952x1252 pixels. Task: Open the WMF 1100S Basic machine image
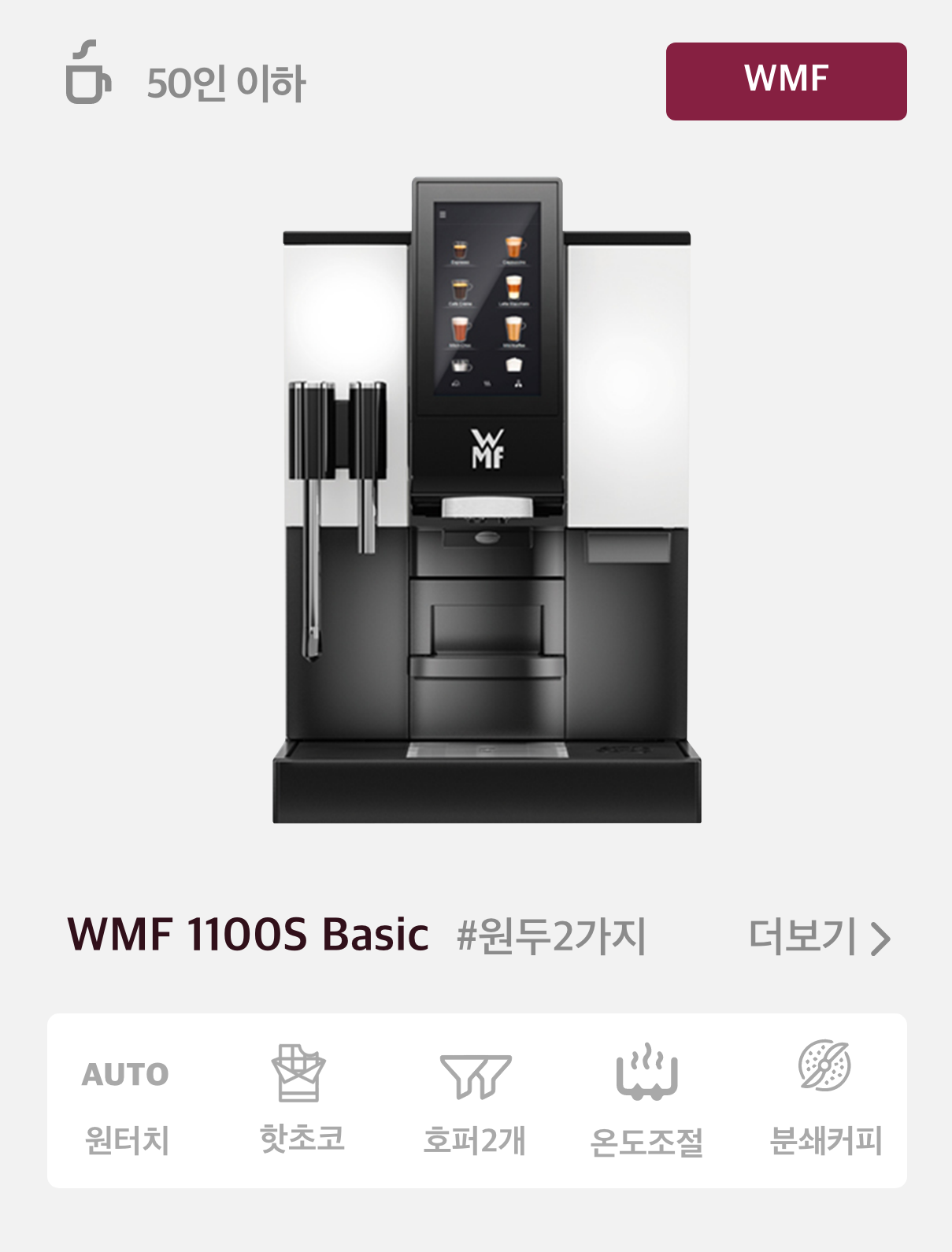487,501
